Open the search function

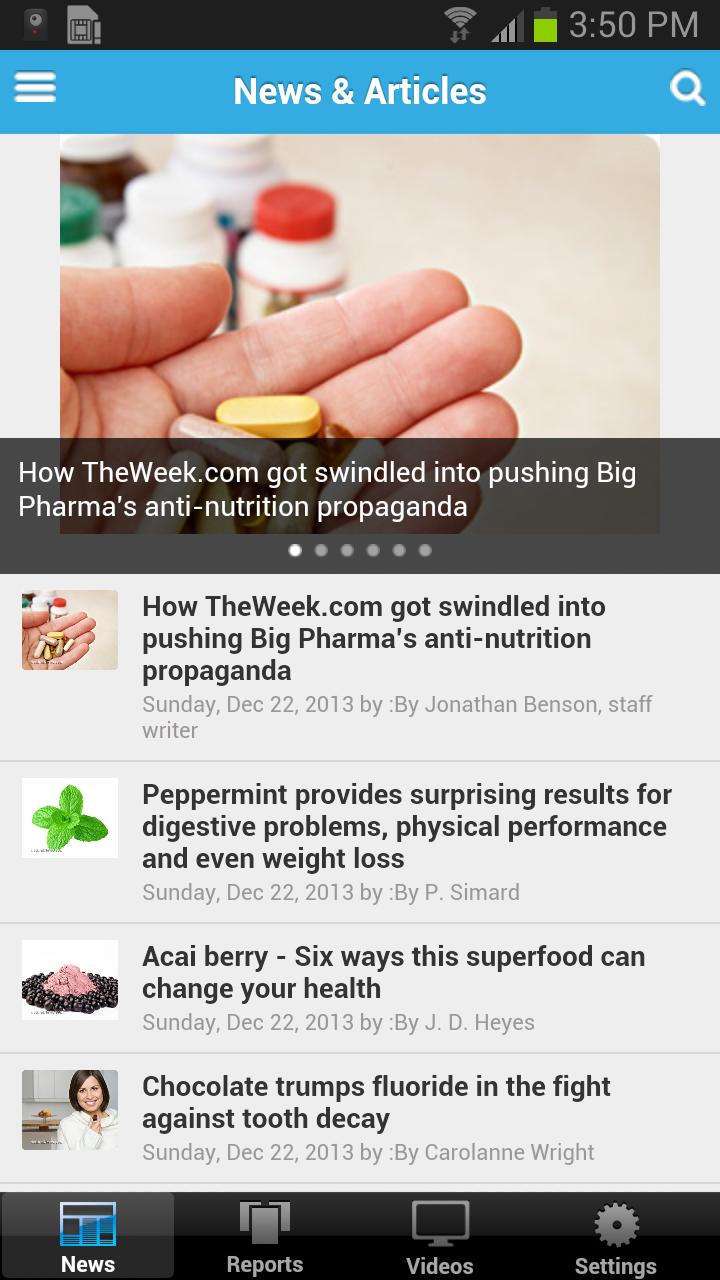pos(687,88)
